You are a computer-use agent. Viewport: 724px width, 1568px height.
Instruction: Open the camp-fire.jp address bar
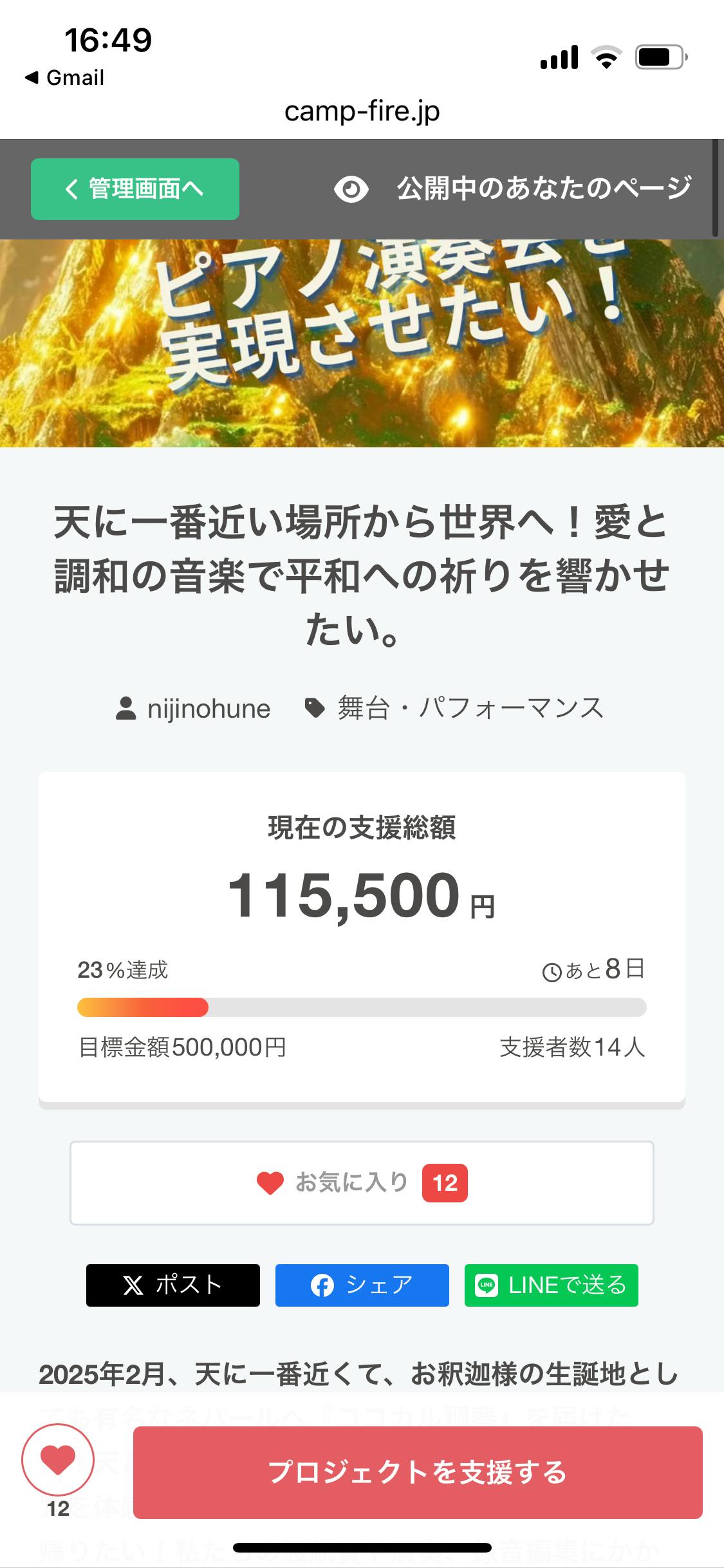pyautogui.click(x=362, y=111)
